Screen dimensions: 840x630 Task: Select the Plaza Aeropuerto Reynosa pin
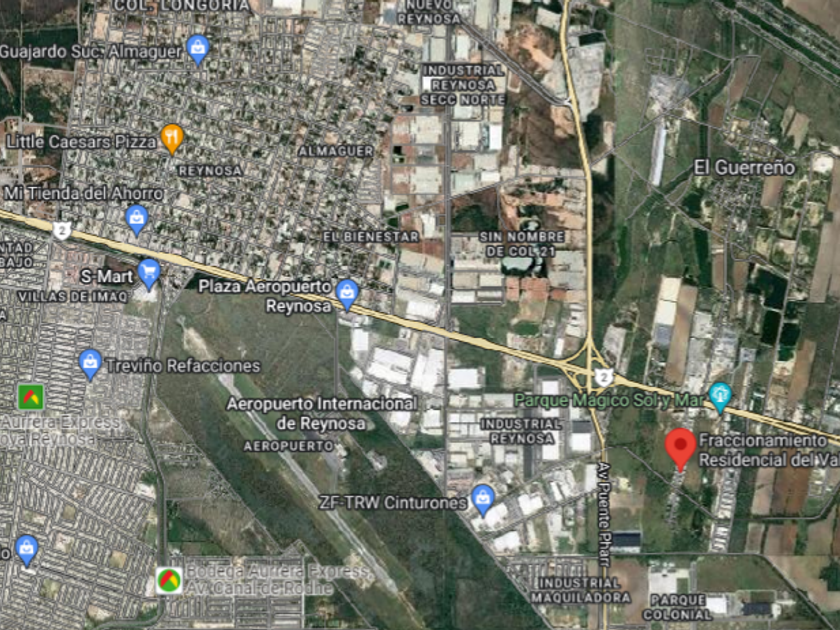[x=347, y=295]
